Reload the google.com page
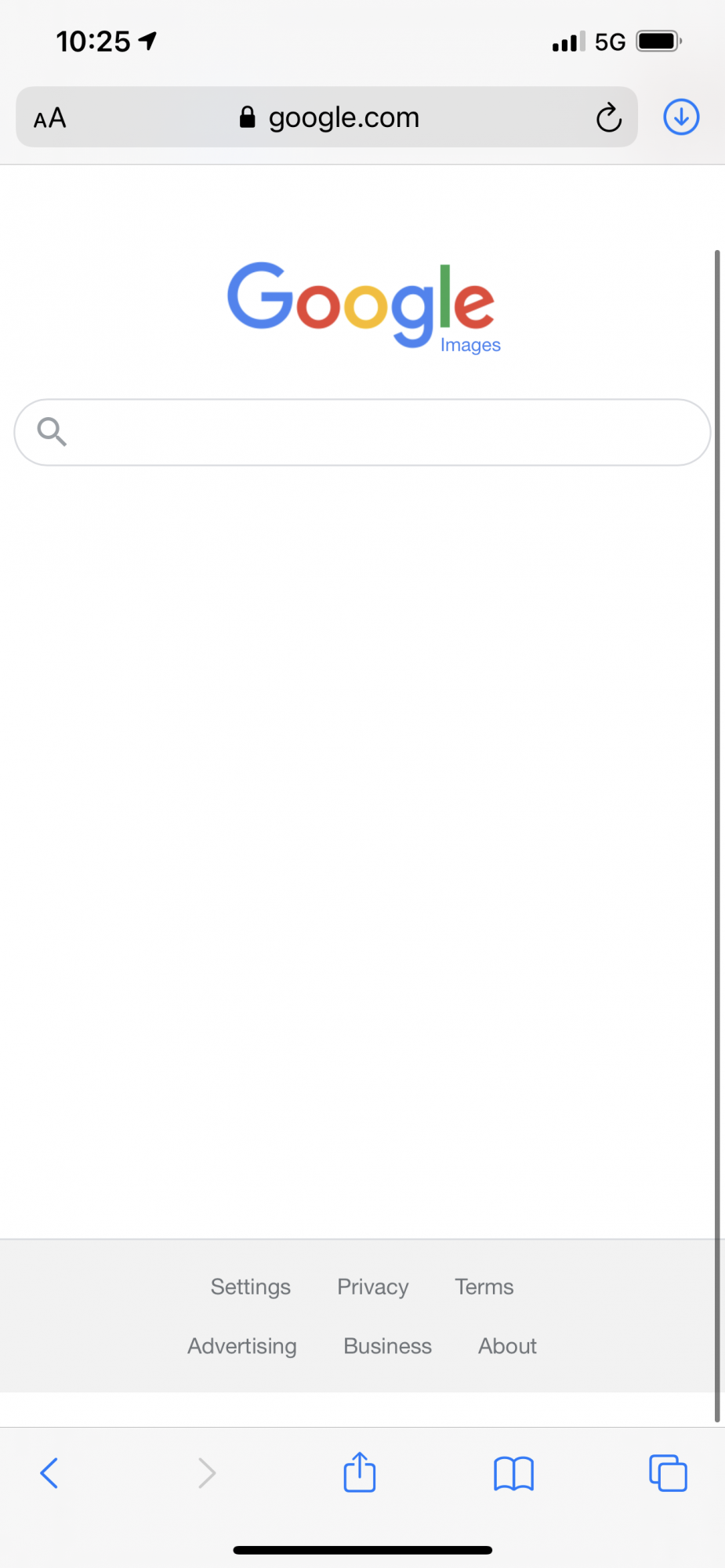Screen dimensions: 725x1568 pos(608,118)
